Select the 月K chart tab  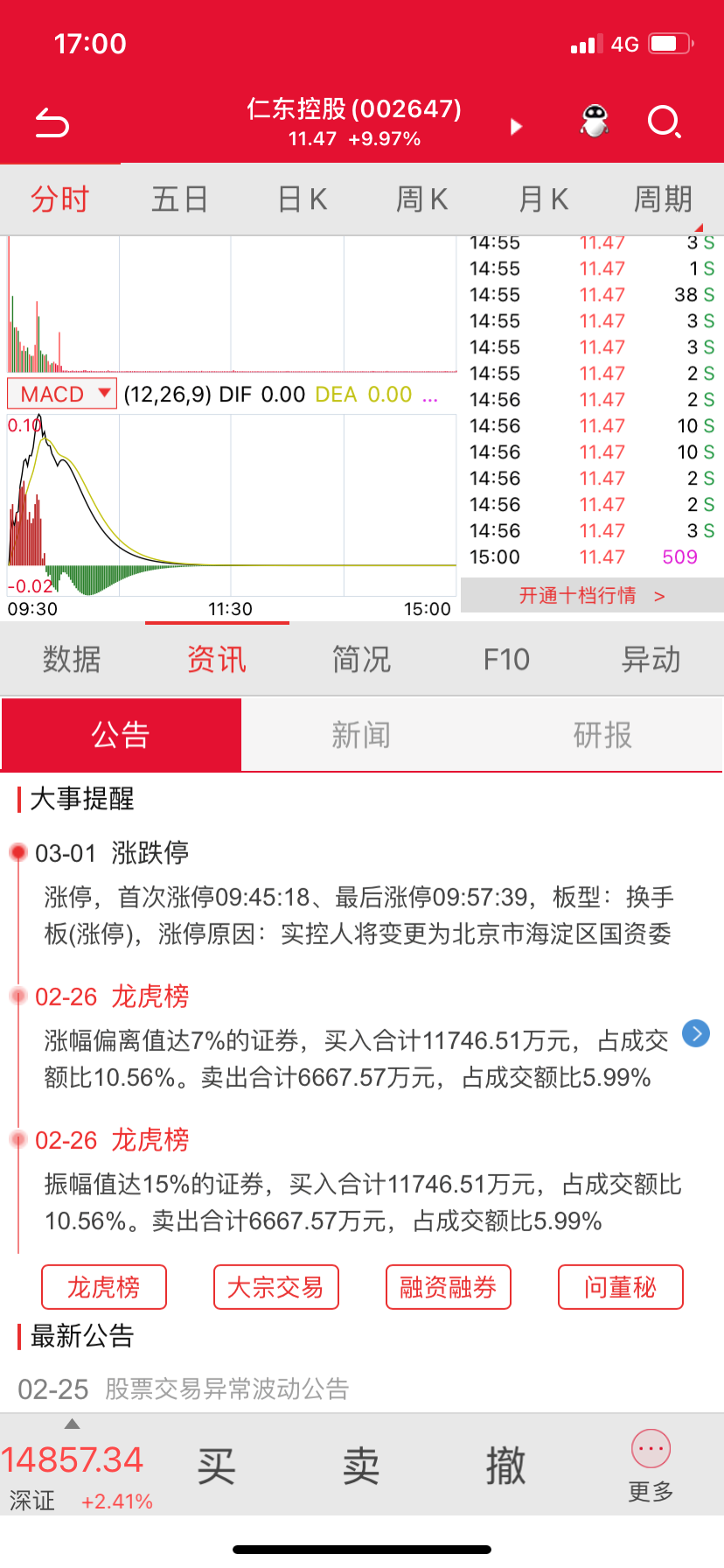pyautogui.click(x=543, y=199)
